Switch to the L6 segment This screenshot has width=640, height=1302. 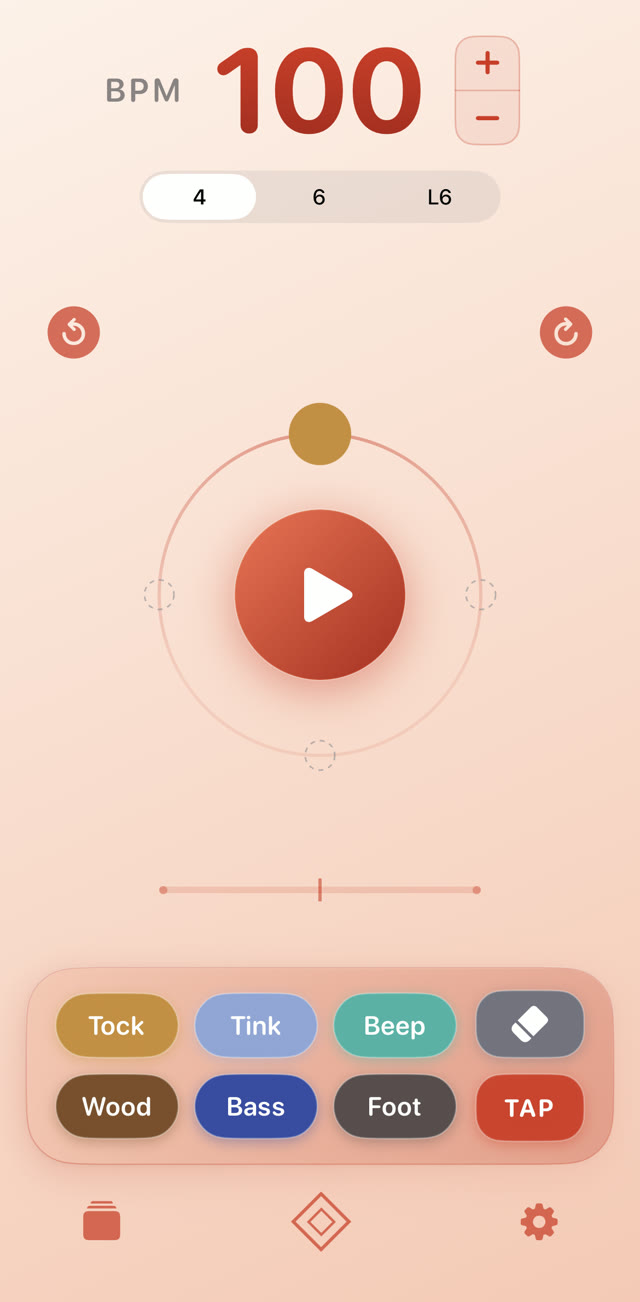point(439,197)
